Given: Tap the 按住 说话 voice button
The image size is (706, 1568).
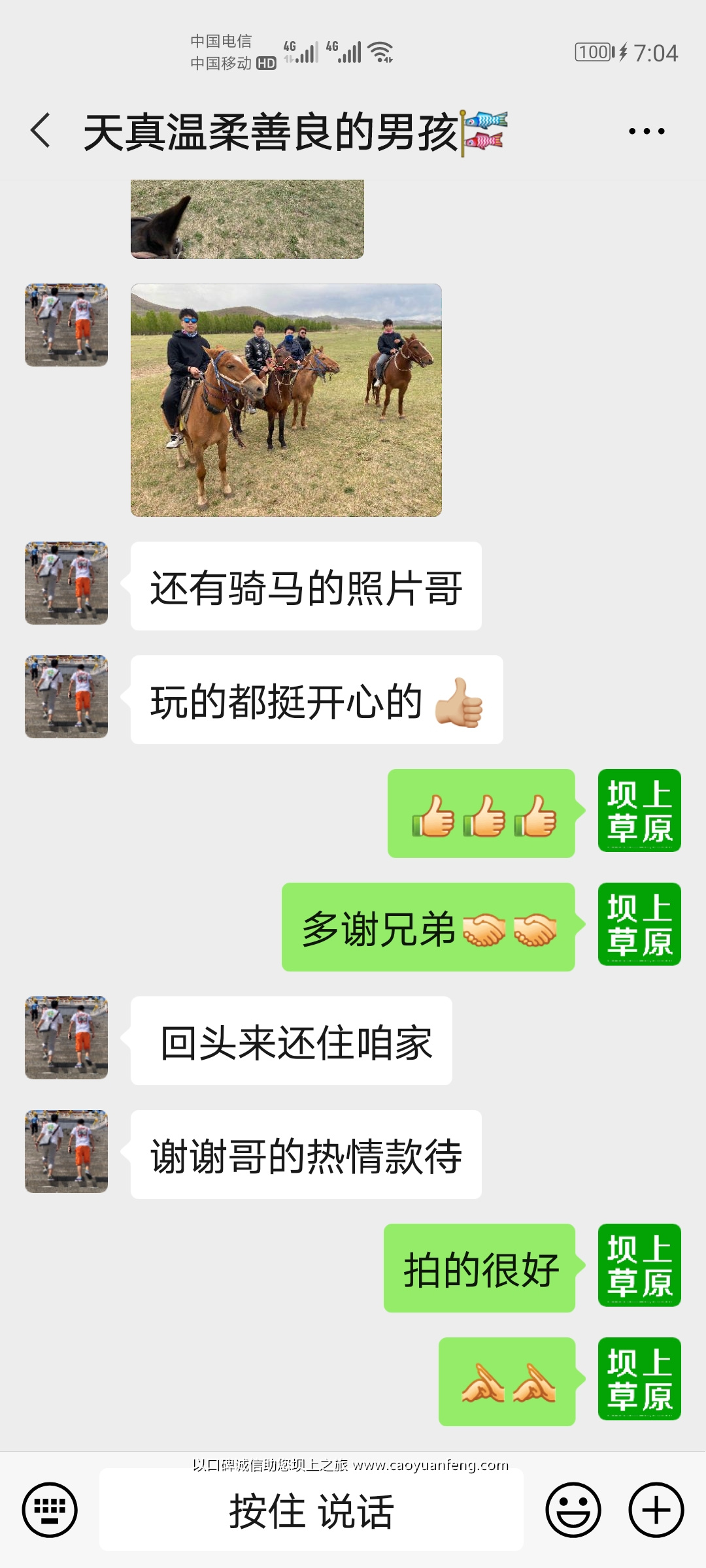Looking at the screenshot, I should 311,1510.
